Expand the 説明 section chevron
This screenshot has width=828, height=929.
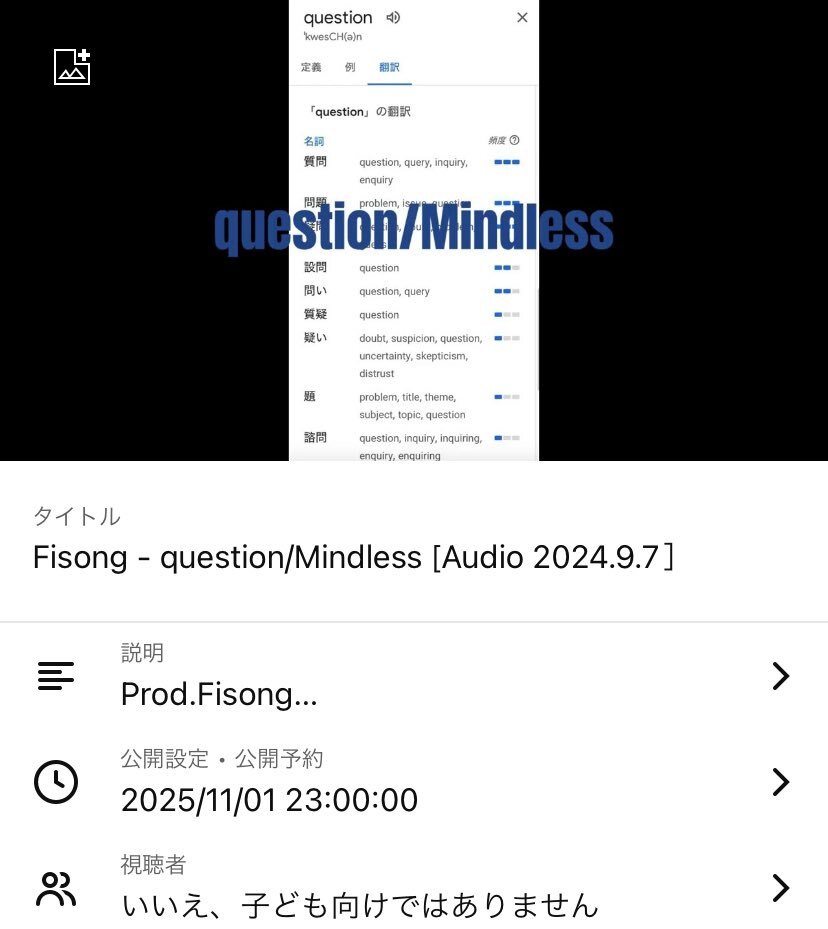[781, 676]
